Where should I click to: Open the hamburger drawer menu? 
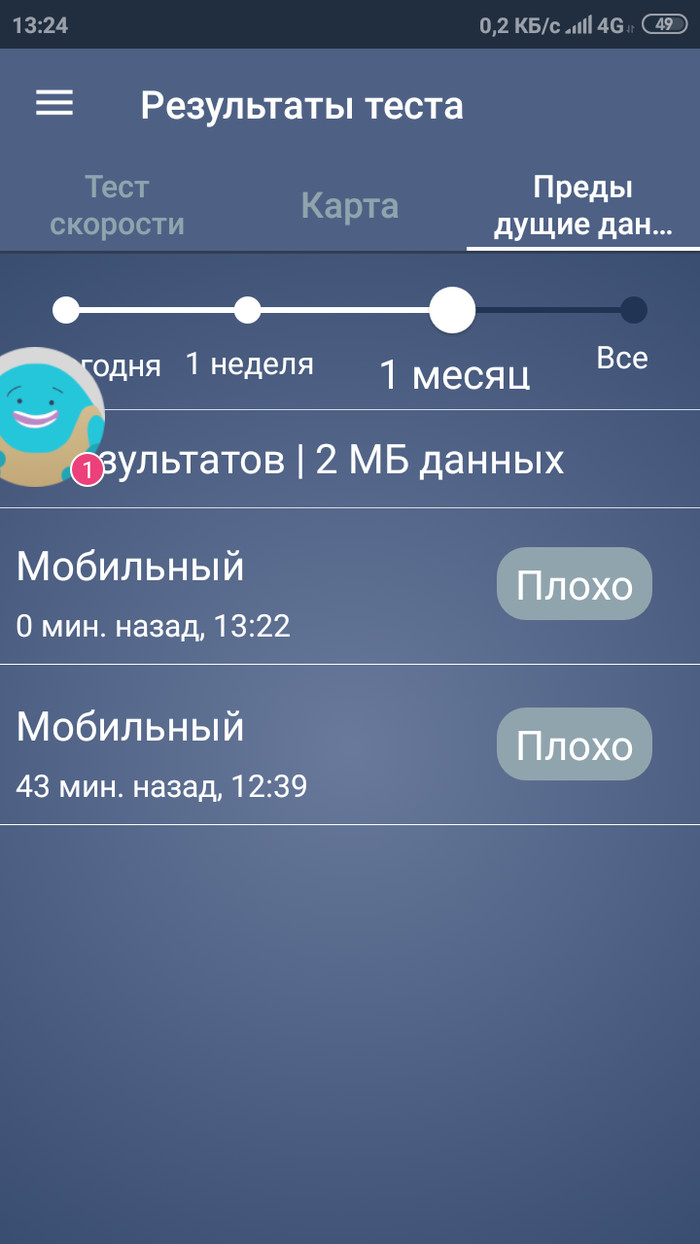tap(54, 103)
